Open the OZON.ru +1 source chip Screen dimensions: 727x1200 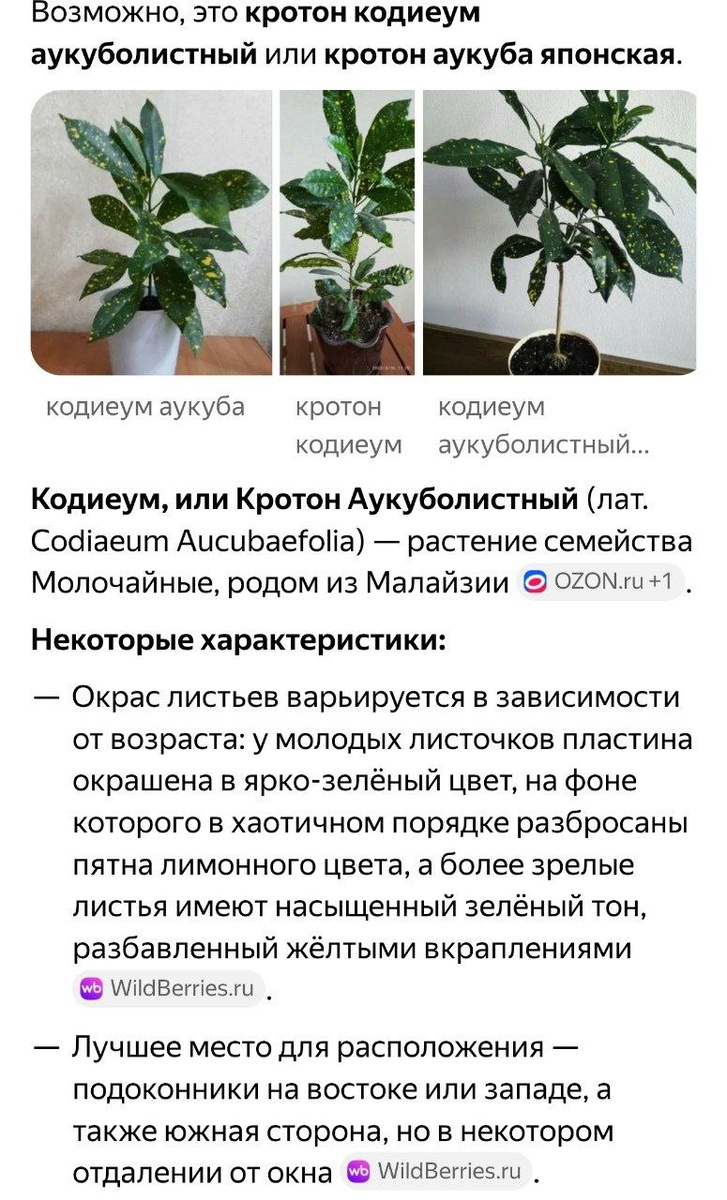pos(602,582)
